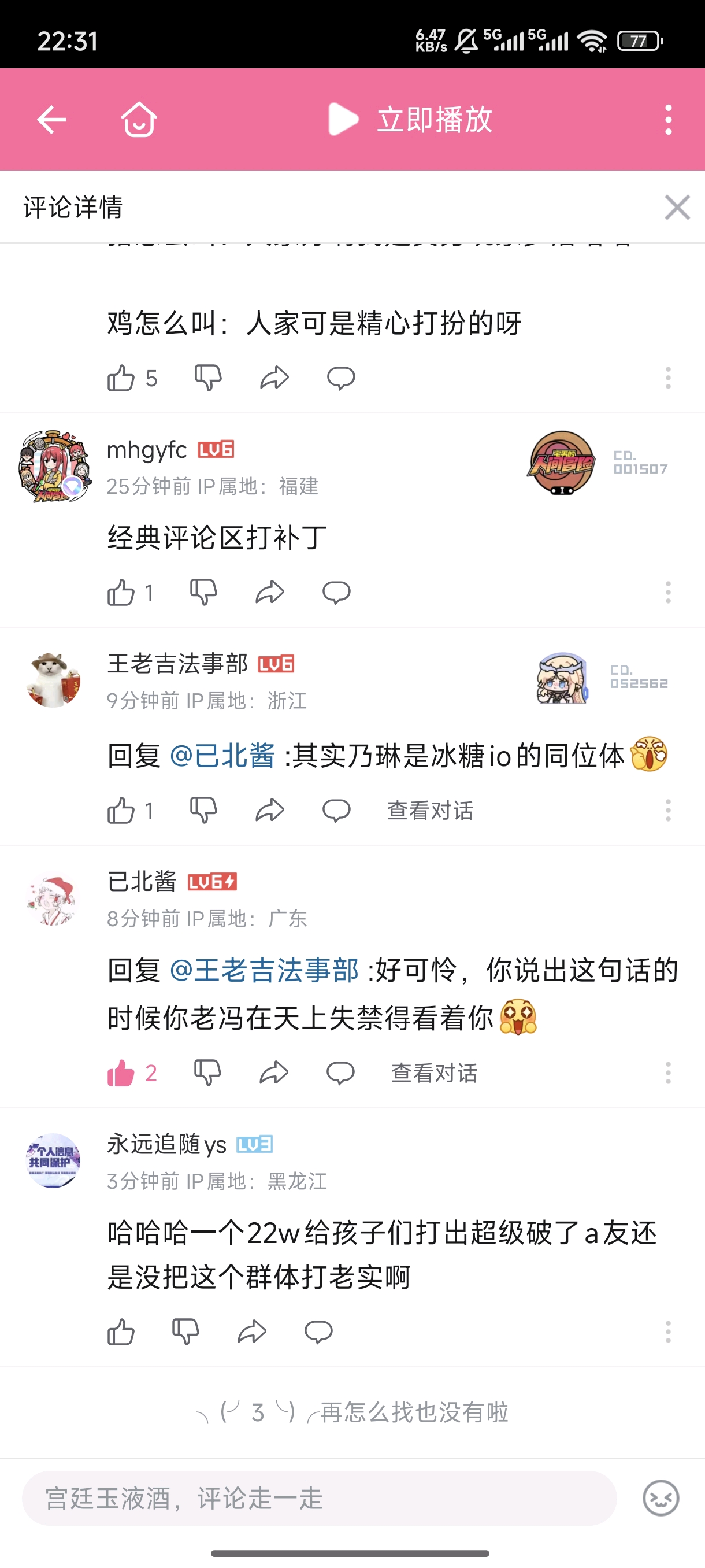Open the top-bar overflow menu

coord(668,119)
